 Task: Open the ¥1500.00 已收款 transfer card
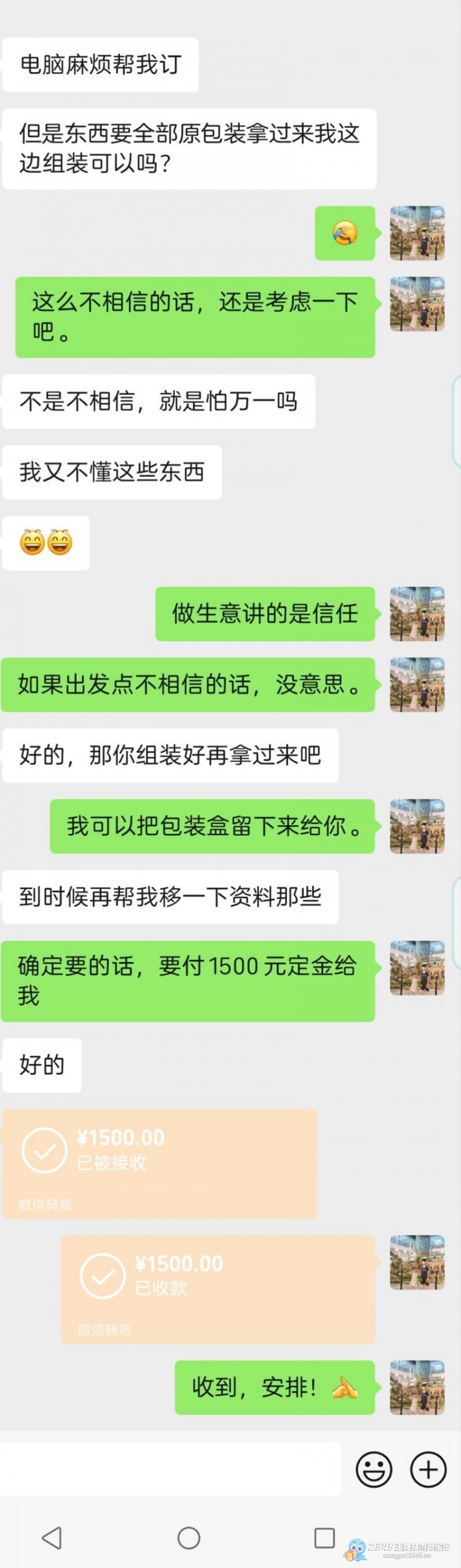click(218, 1289)
